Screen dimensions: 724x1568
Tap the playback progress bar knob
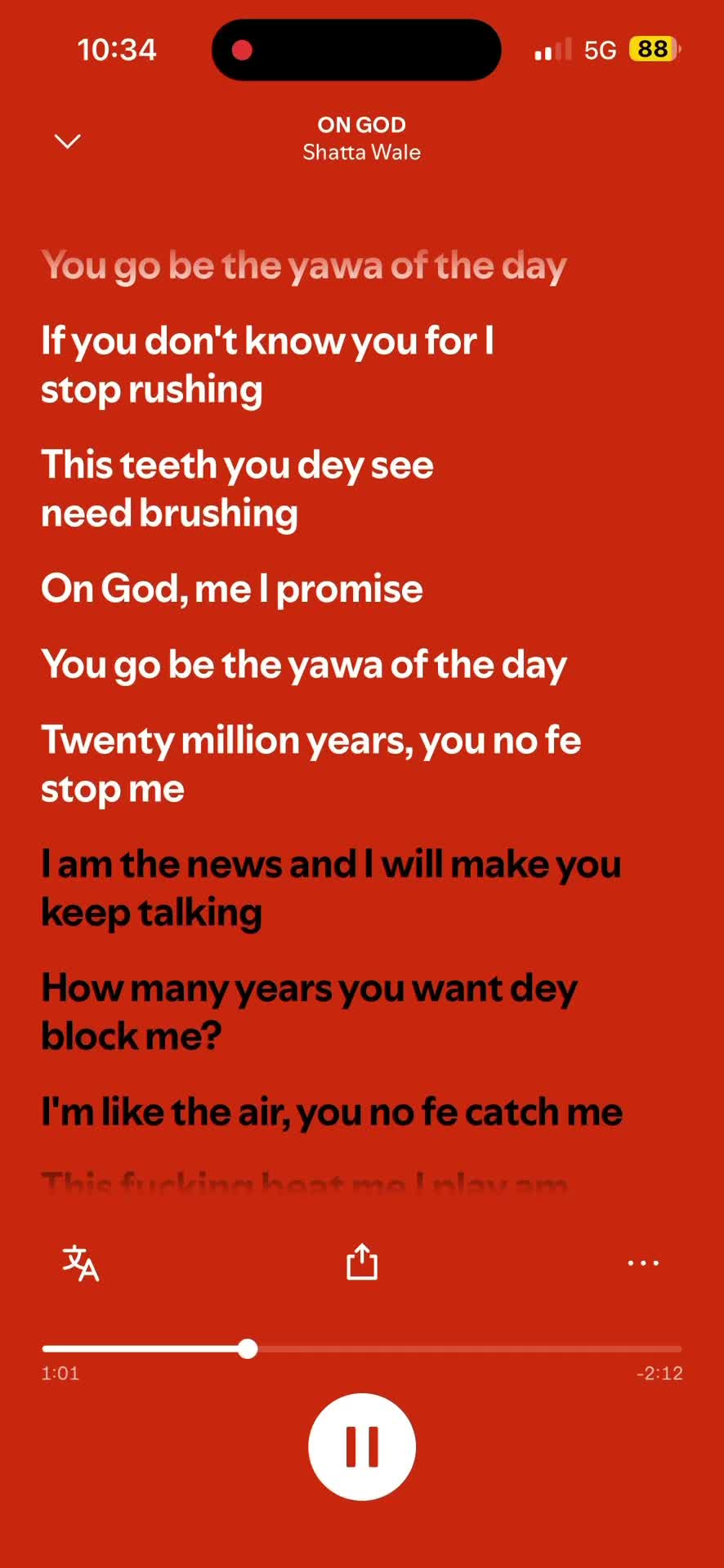click(x=248, y=1348)
